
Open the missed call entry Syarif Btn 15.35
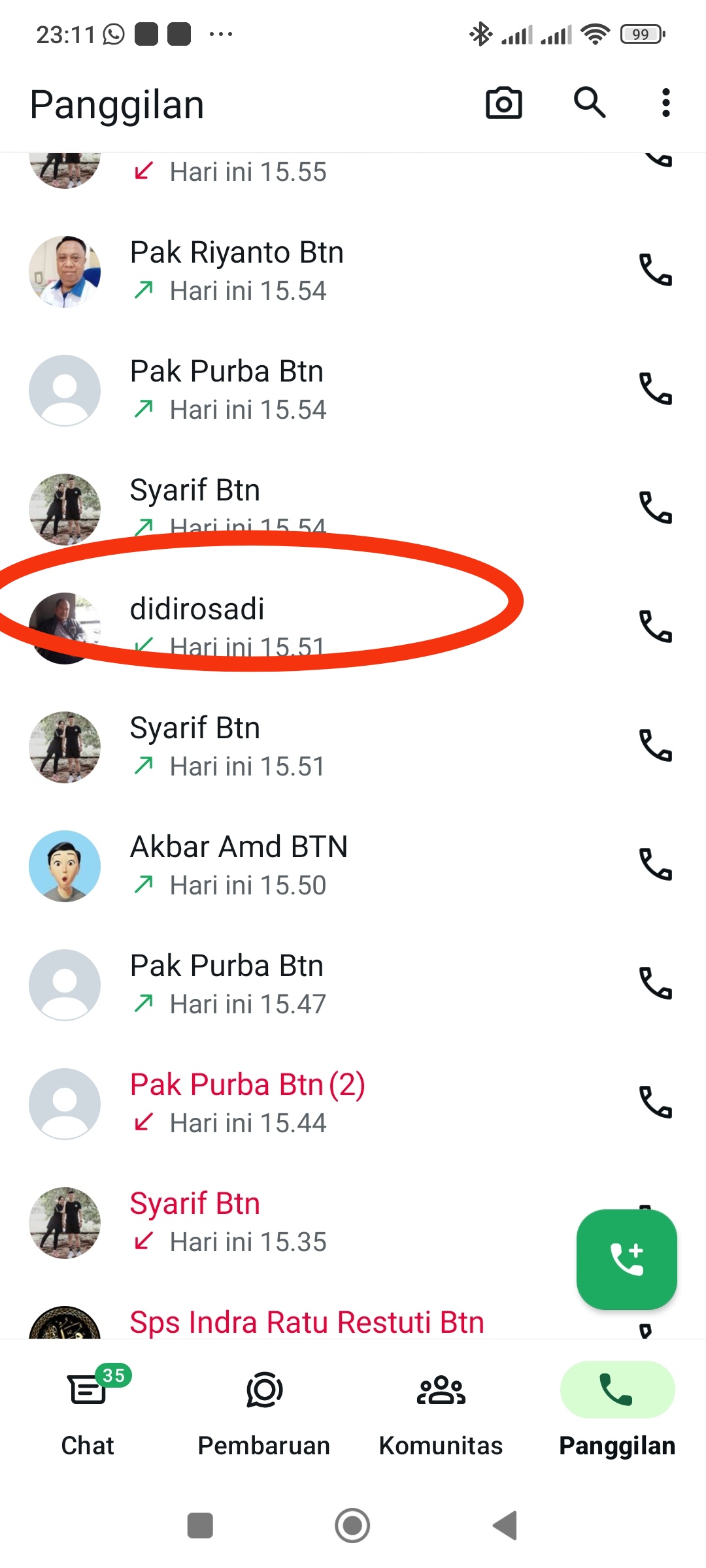pos(261,1220)
